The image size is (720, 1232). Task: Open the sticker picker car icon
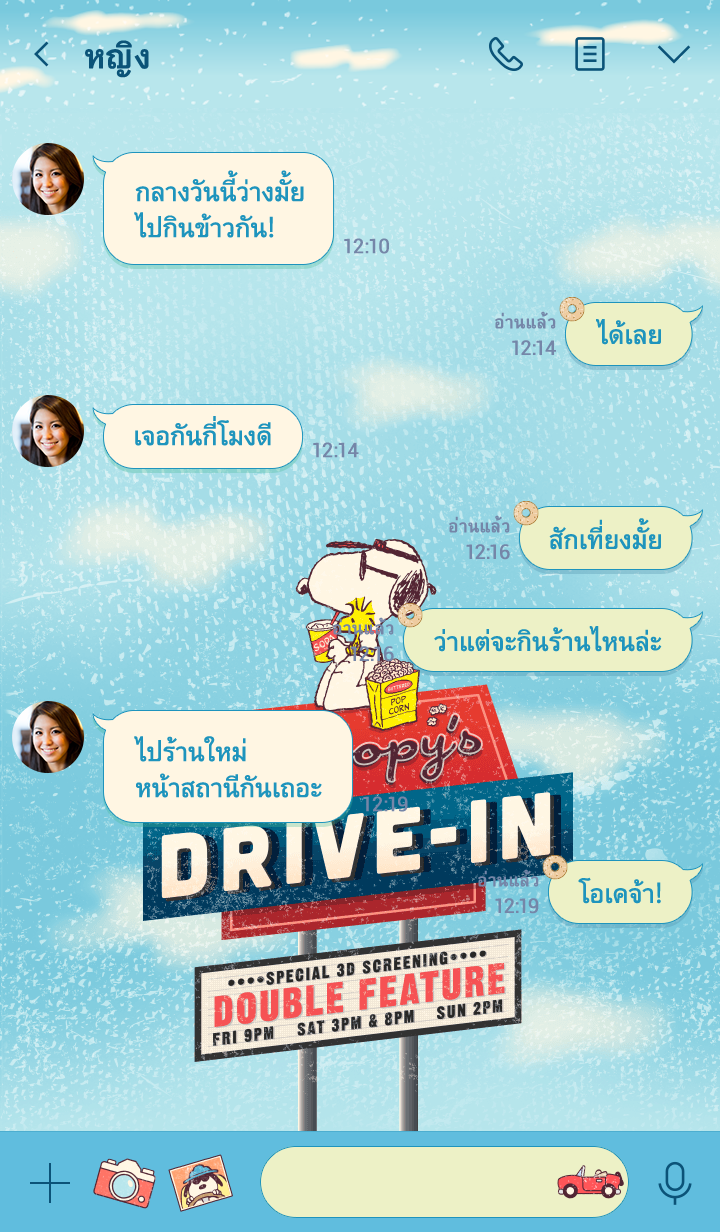click(589, 1182)
